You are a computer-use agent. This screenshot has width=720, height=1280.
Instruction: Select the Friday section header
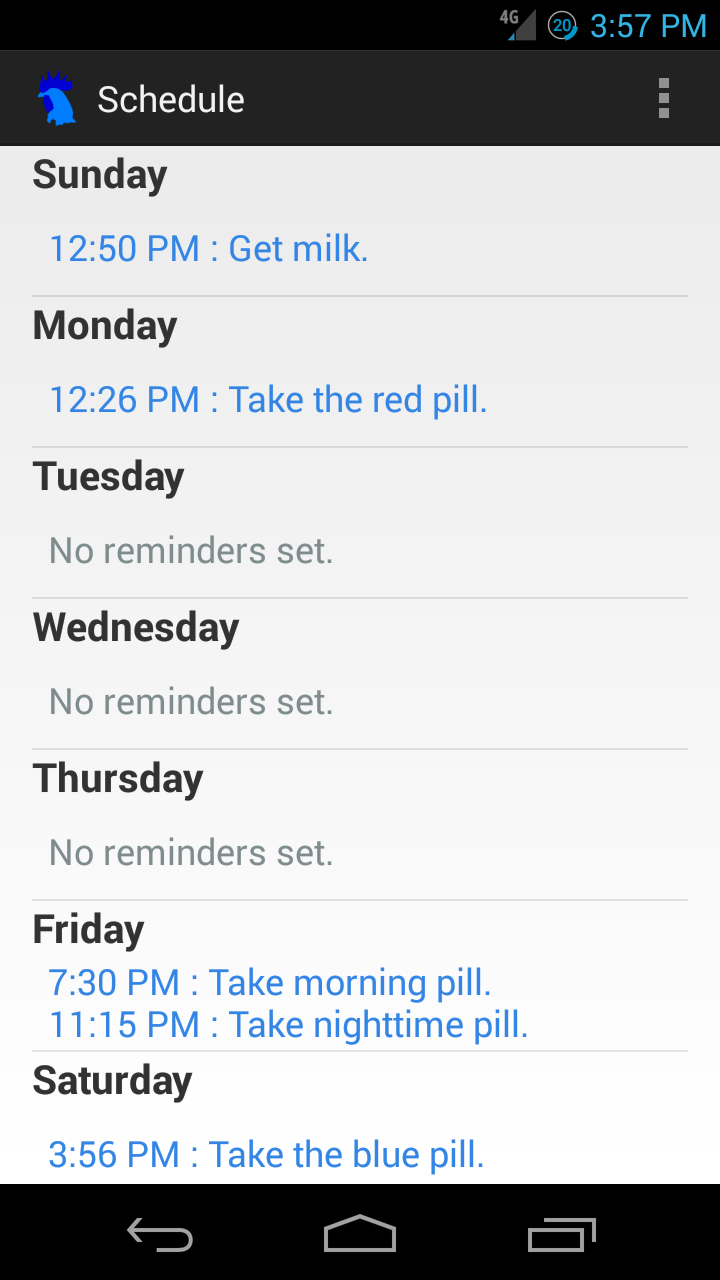(x=87, y=929)
